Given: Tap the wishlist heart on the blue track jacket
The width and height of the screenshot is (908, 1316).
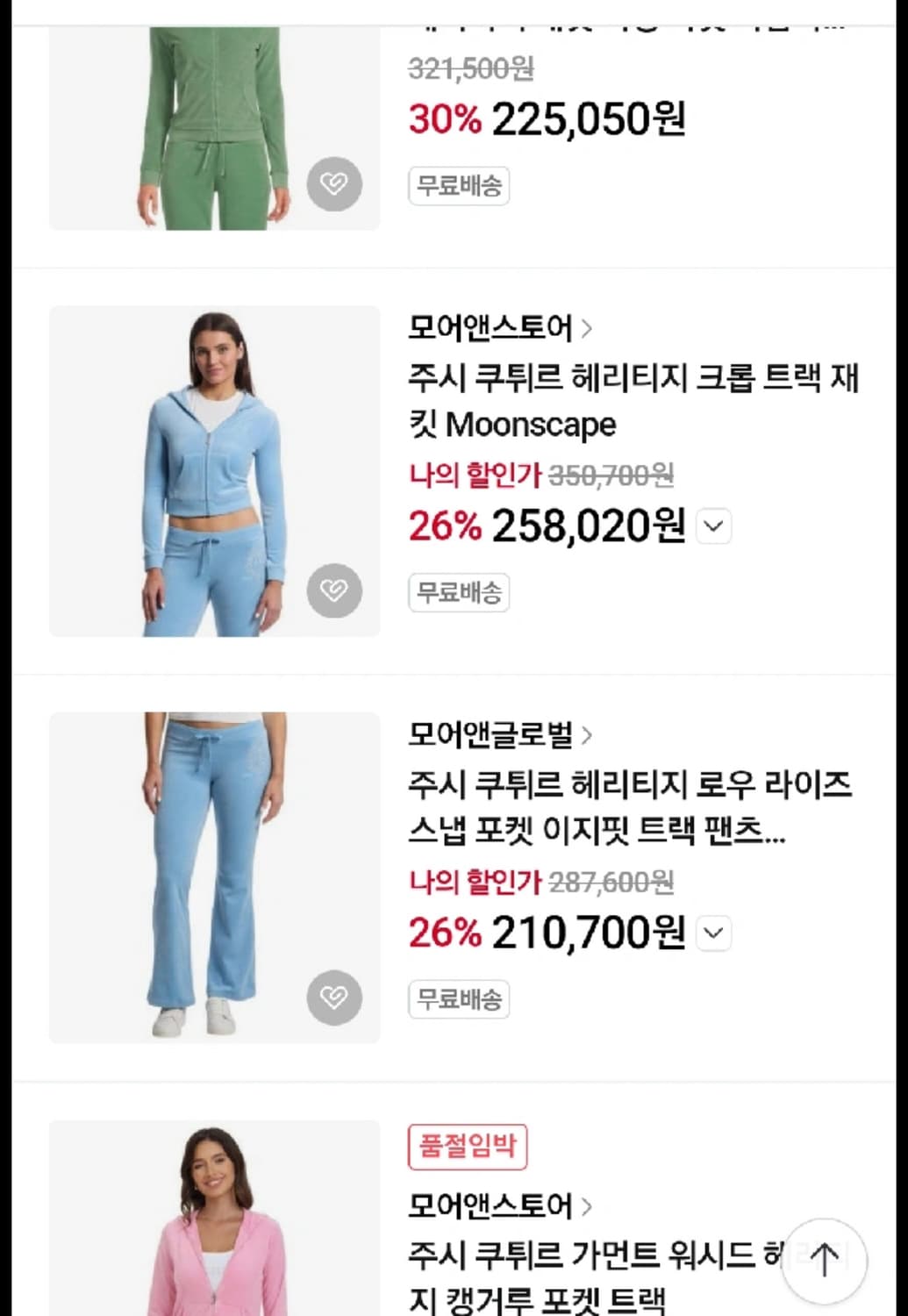Looking at the screenshot, I should click(x=334, y=590).
